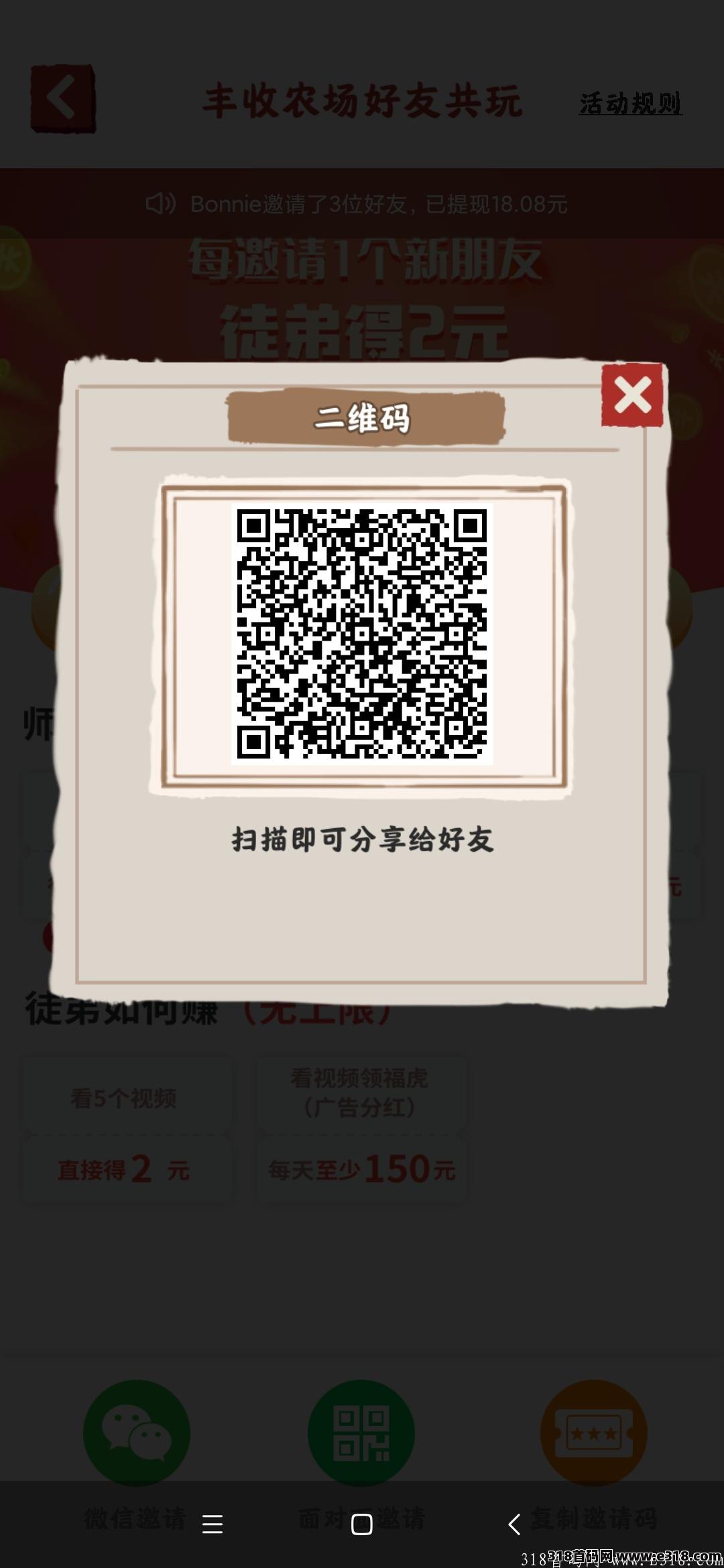Tap the 二维码 dialog title banner
The width and height of the screenshot is (724, 1568).
coord(362,416)
